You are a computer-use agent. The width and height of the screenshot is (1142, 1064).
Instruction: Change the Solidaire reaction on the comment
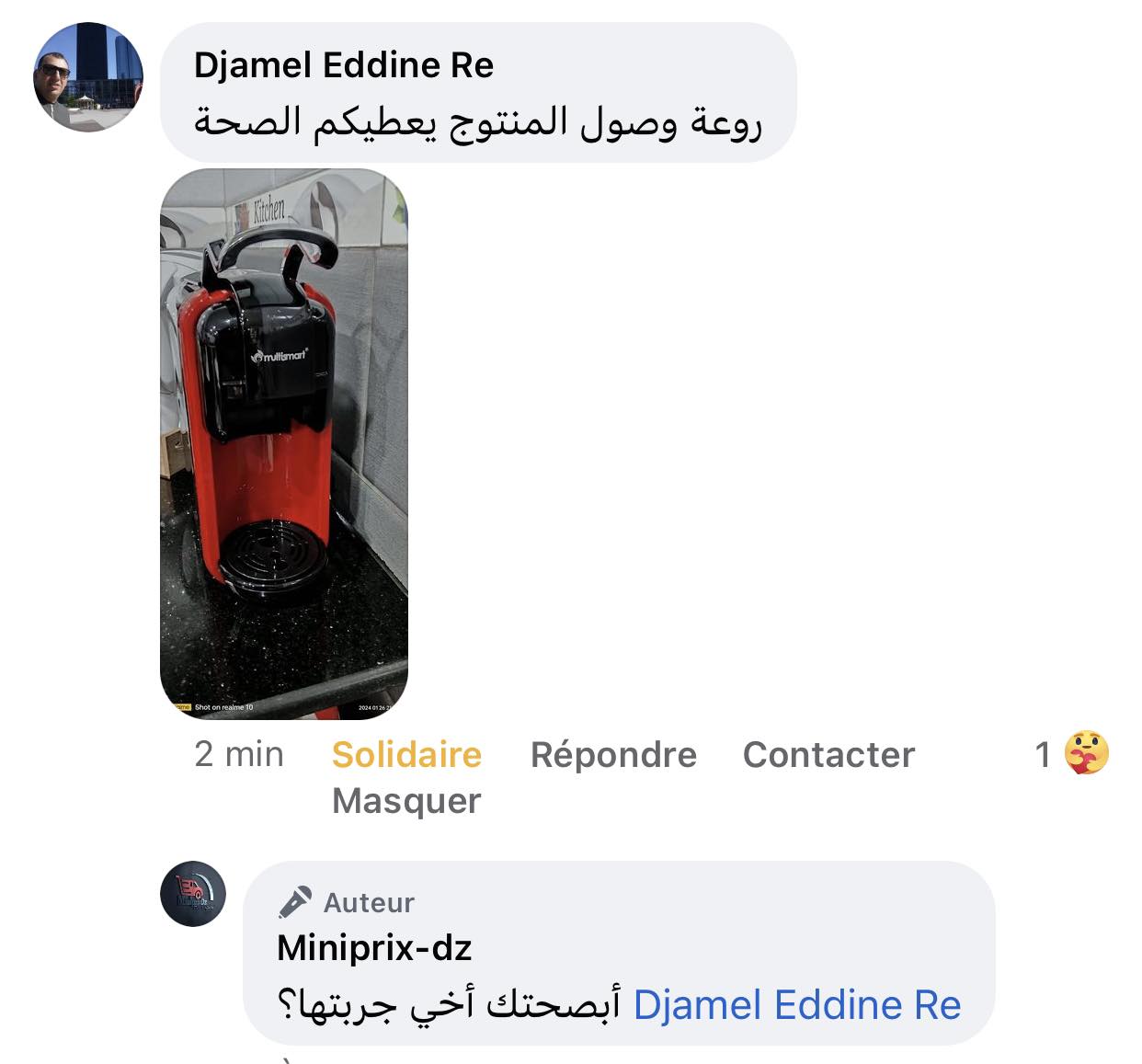(406, 755)
